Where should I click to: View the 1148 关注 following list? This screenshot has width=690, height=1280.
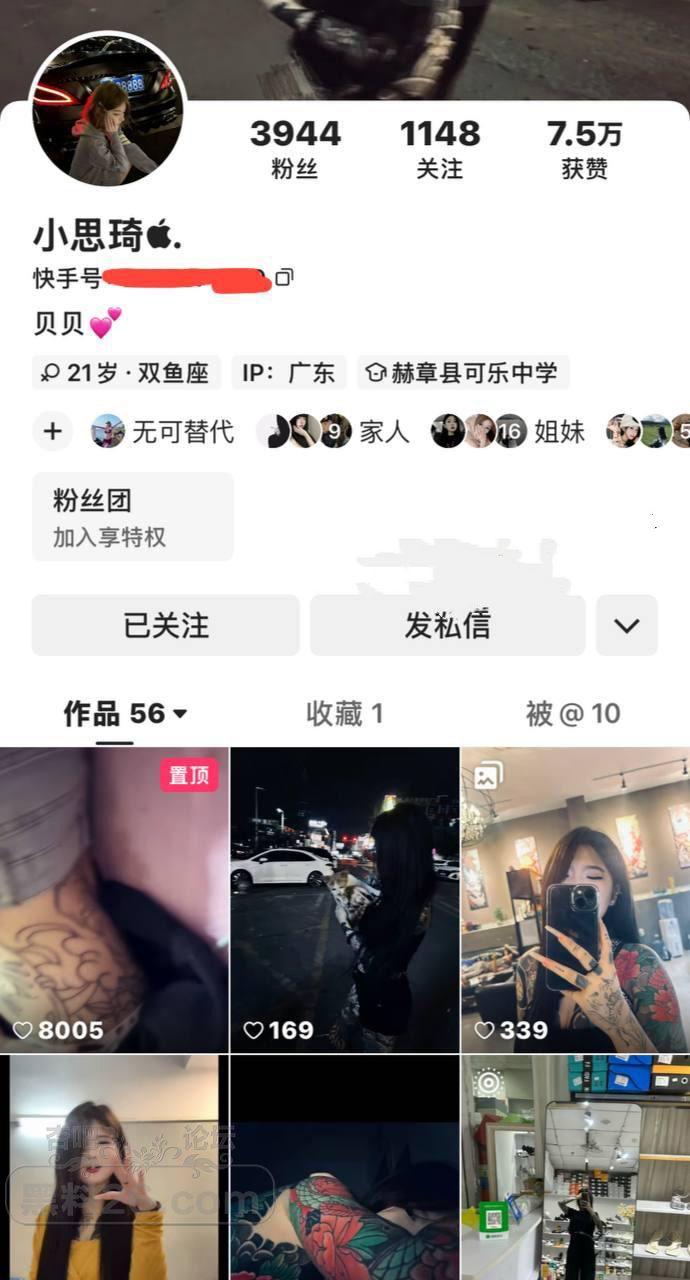click(x=440, y=148)
